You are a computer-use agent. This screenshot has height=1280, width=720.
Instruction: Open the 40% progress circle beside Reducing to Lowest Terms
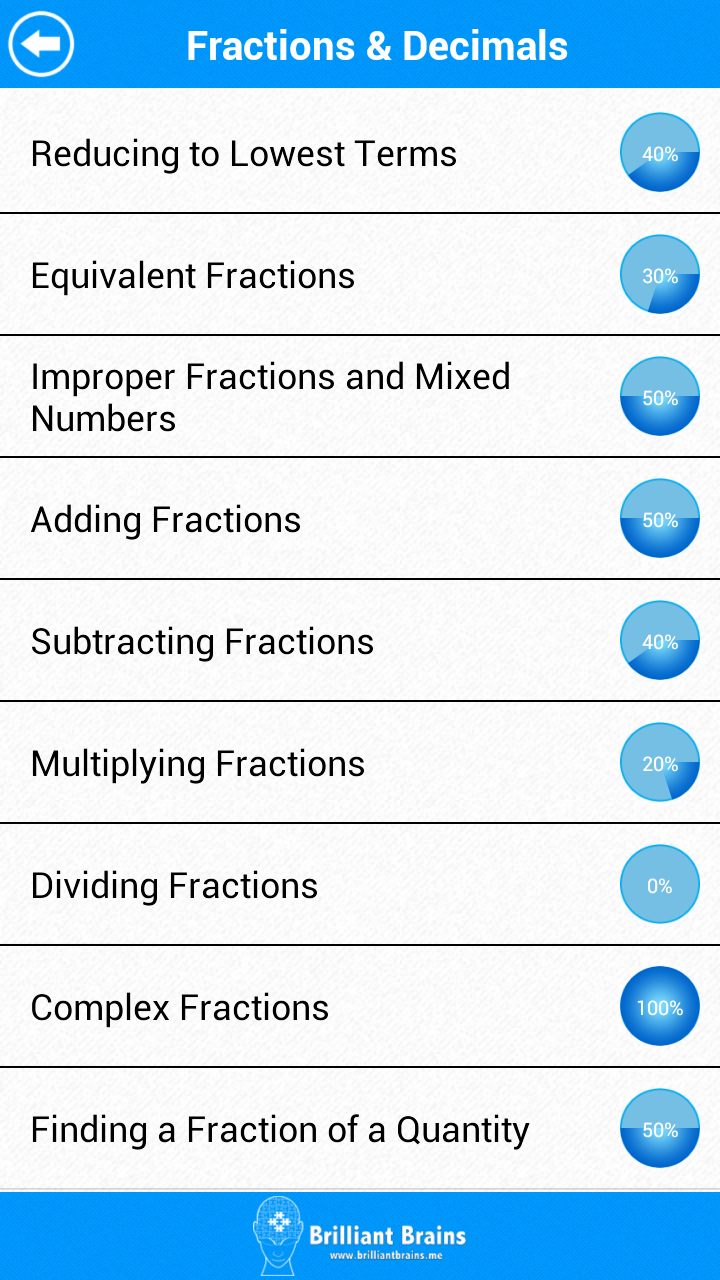tap(659, 153)
